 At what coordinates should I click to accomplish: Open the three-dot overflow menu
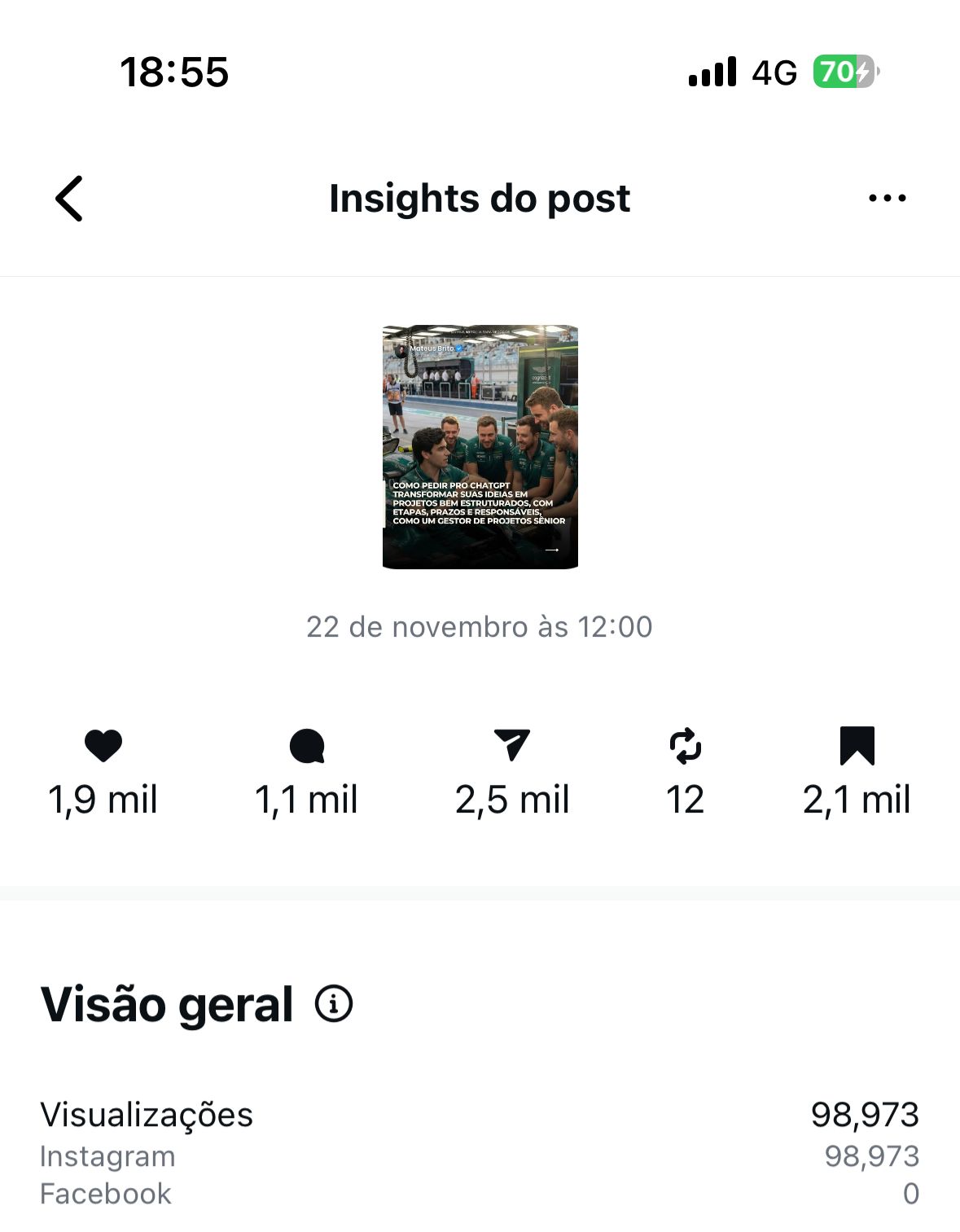[887, 198]
